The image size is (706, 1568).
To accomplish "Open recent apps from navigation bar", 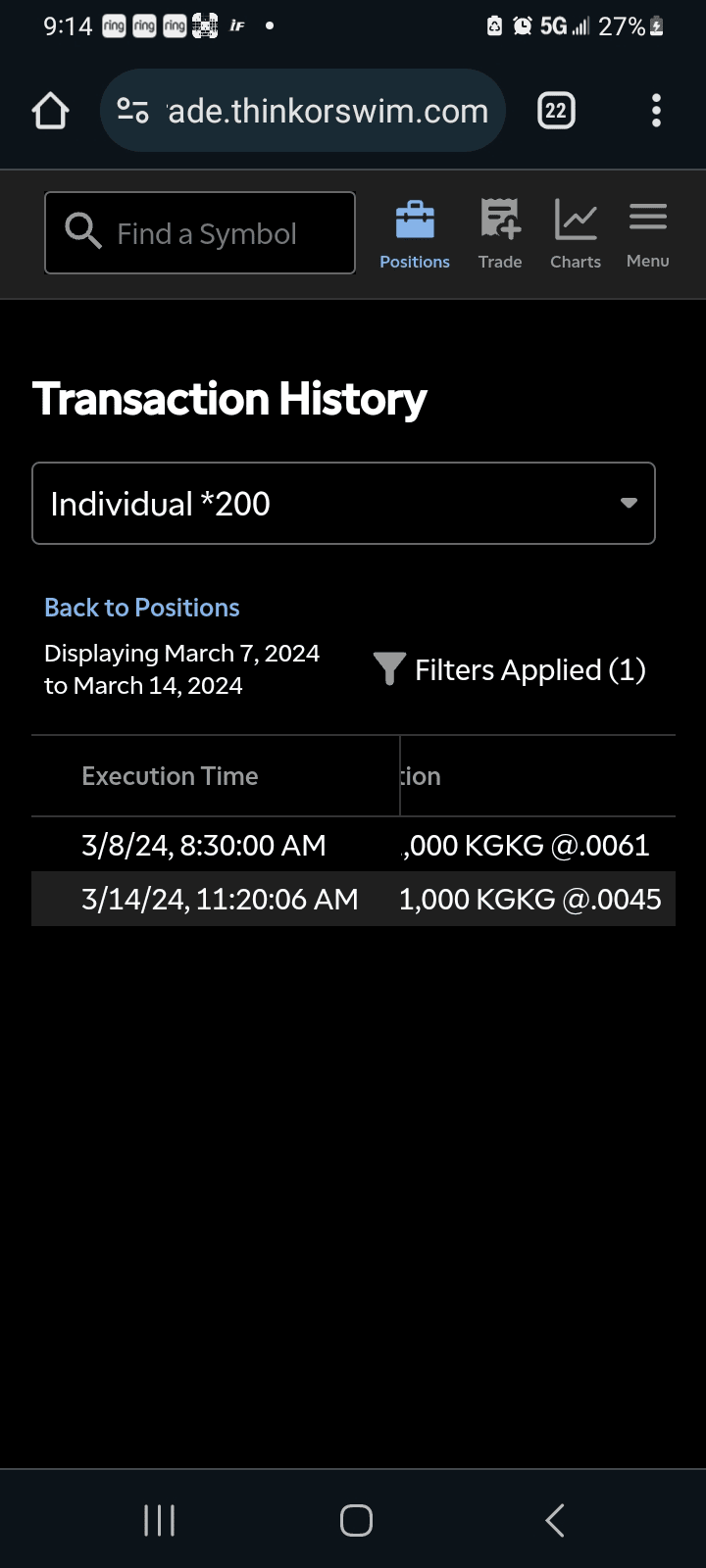I will coord(159,1520).
